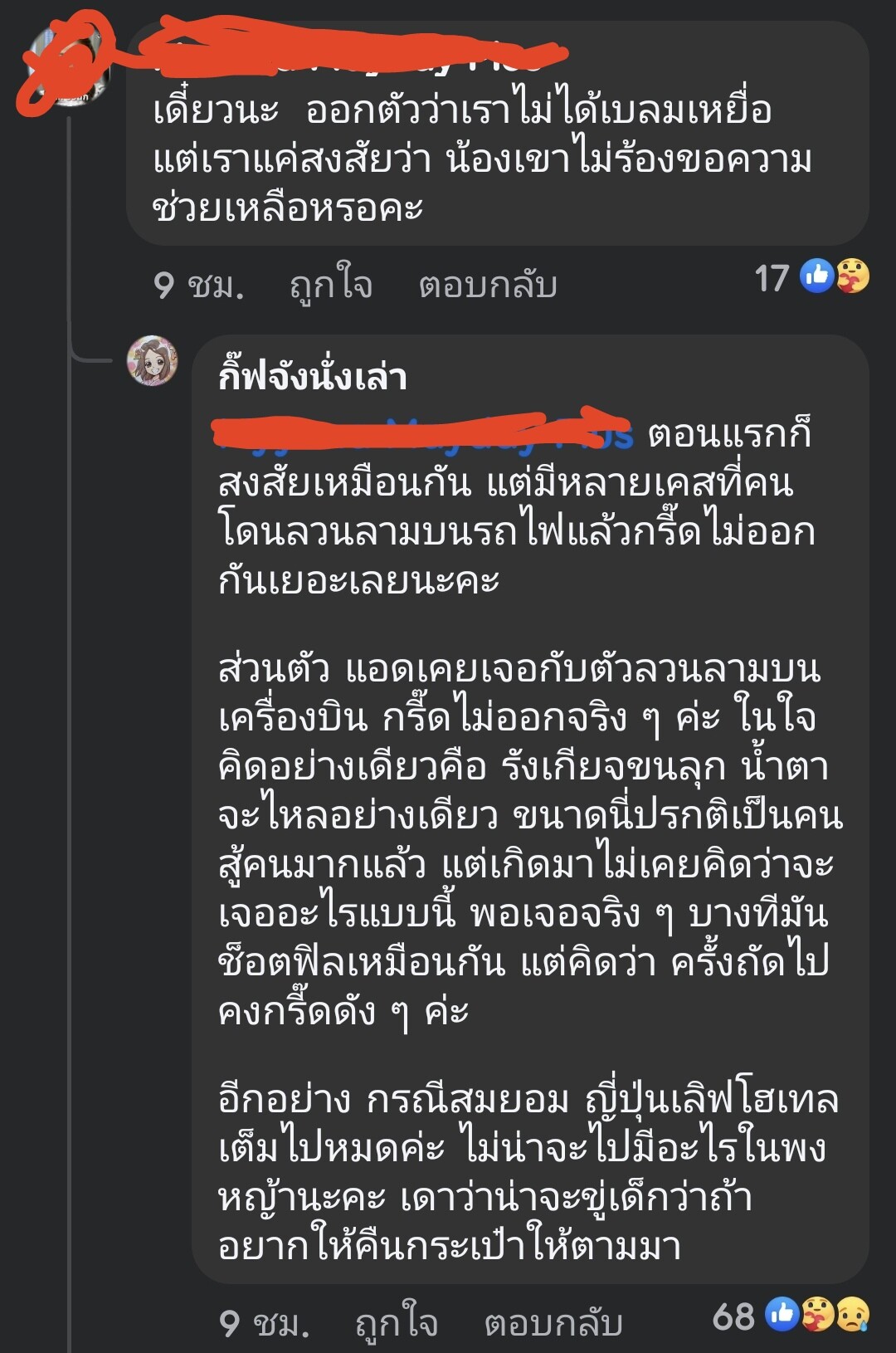This screenshot has height=1353, width=896.
Task: Like กิ๊ฟจังนั่งเล่า's reply
Action: click(396, 1322)
